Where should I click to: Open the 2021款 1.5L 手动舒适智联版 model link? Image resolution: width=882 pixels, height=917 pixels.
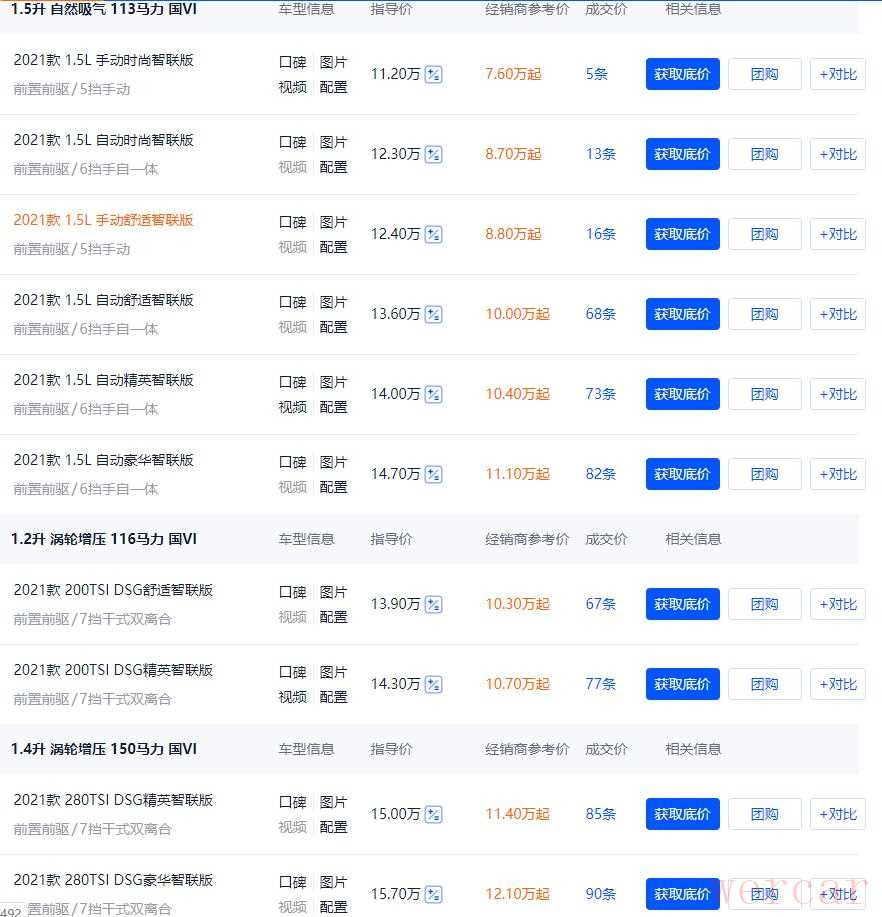103,220
